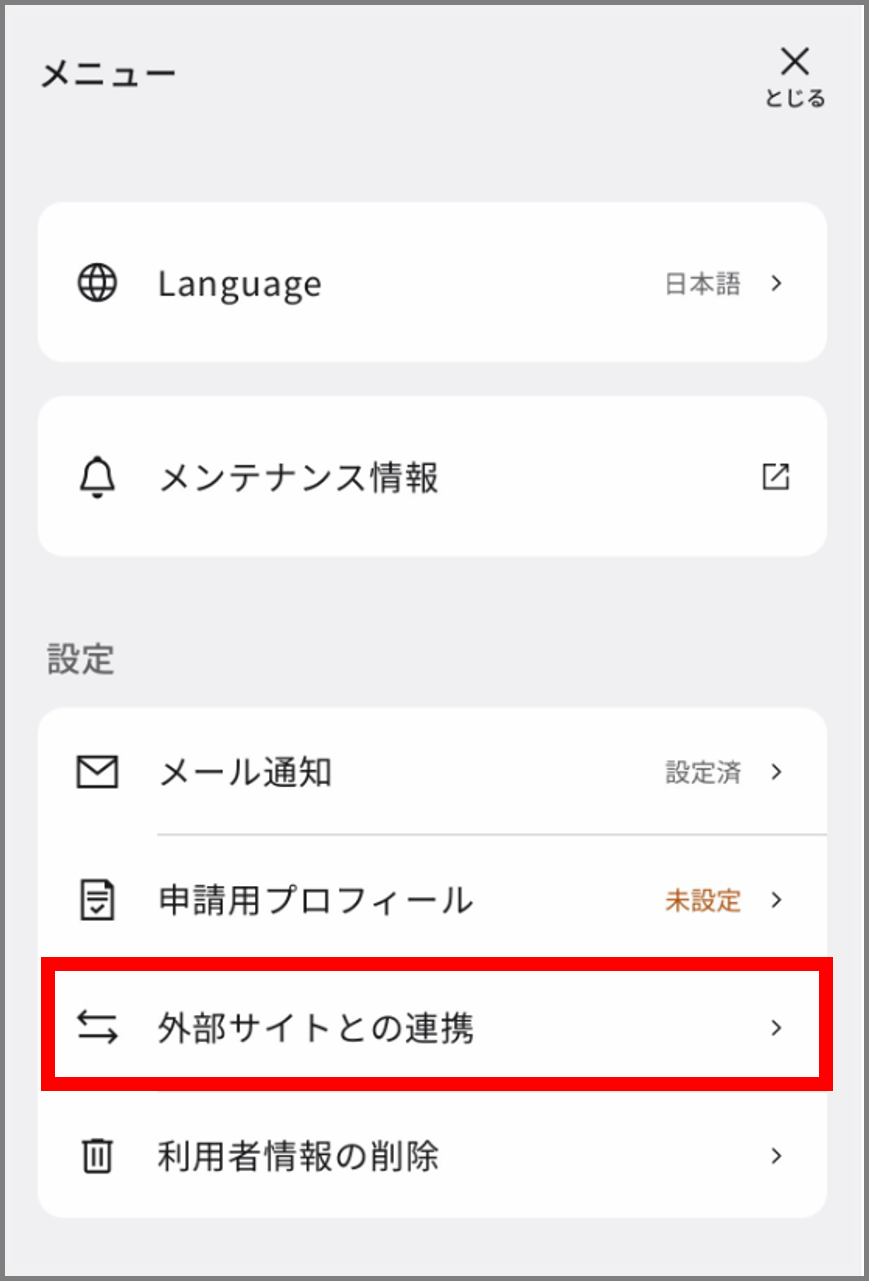Click the trash icon beside 利用者情報の削除

pyautogui.click(x=97, y=1156)
